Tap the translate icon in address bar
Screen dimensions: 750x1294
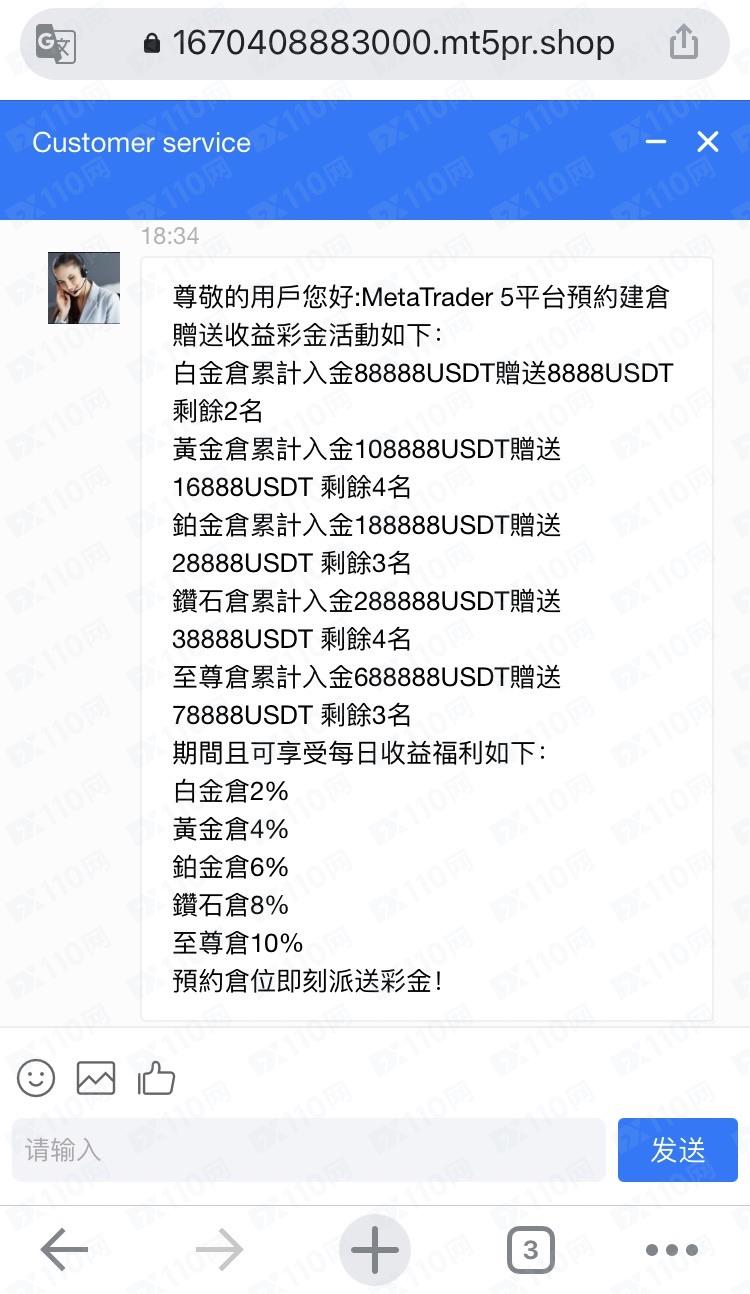point(56,44)
